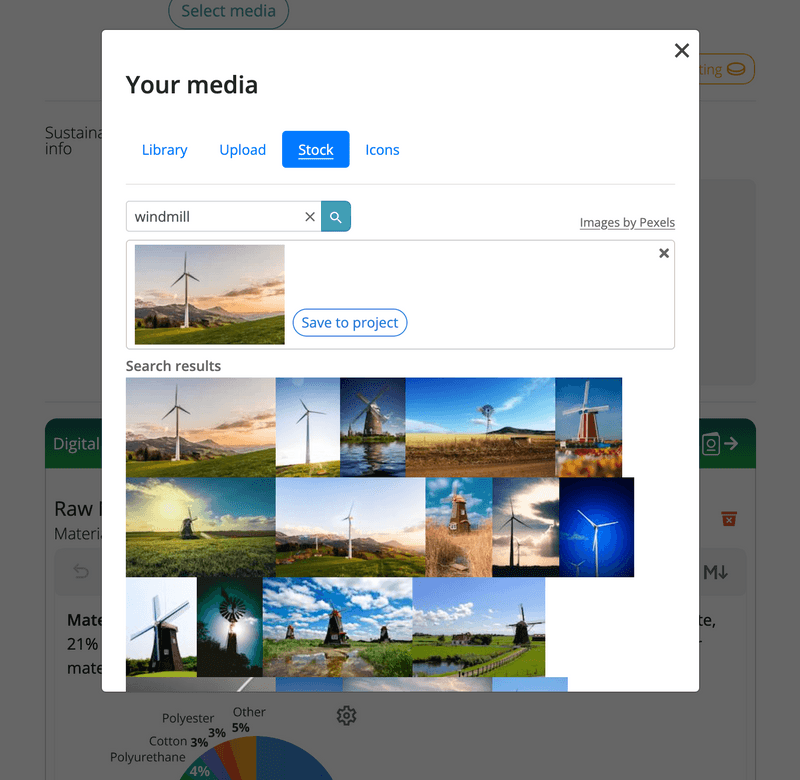800x780 pixels.
Task: Clear the windmill search text
Action: point(310,216)
